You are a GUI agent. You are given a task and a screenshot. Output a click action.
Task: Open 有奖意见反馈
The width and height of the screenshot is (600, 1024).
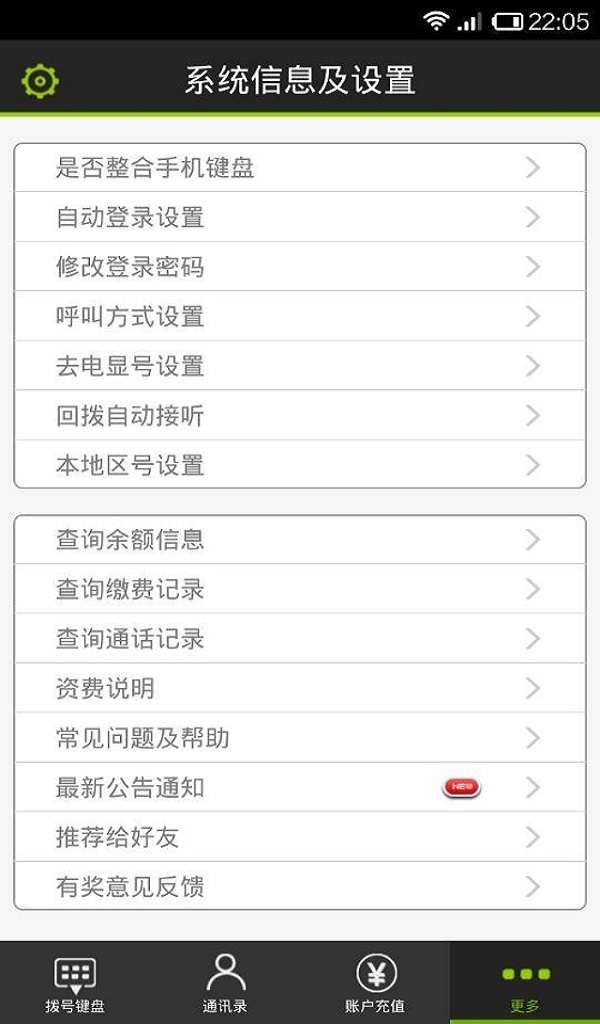point(300,887)
